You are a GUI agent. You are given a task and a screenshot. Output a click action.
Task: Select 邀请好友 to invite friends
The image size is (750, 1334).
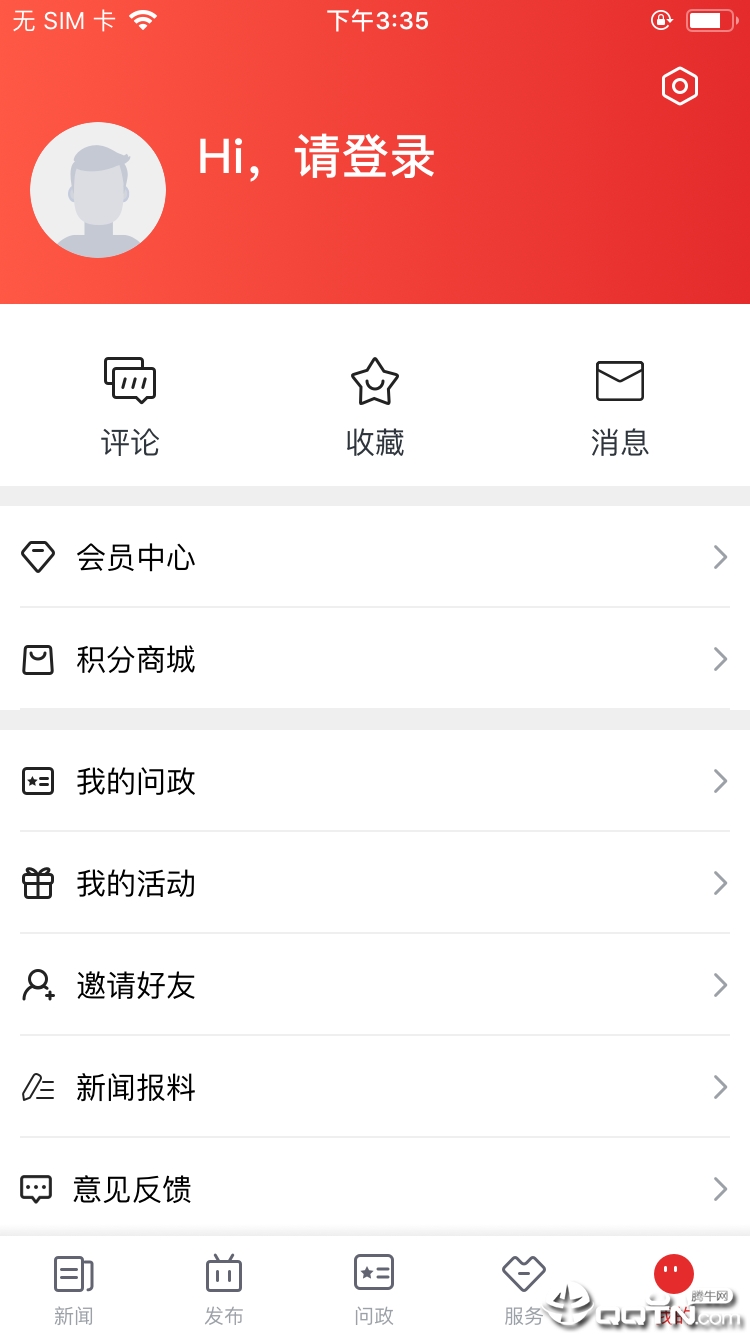click(375, 985)
